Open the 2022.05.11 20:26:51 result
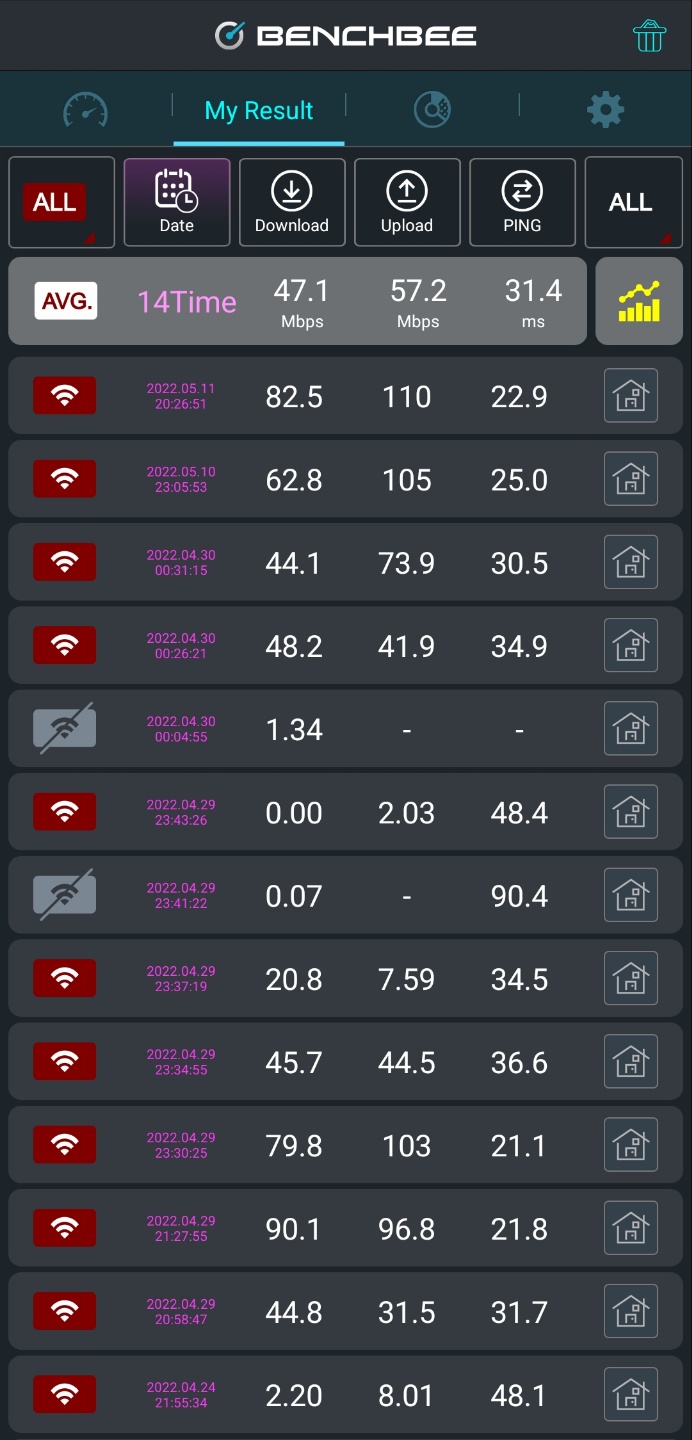The height and width of the screenshot is (1440, 692). (x=346, y=396)
